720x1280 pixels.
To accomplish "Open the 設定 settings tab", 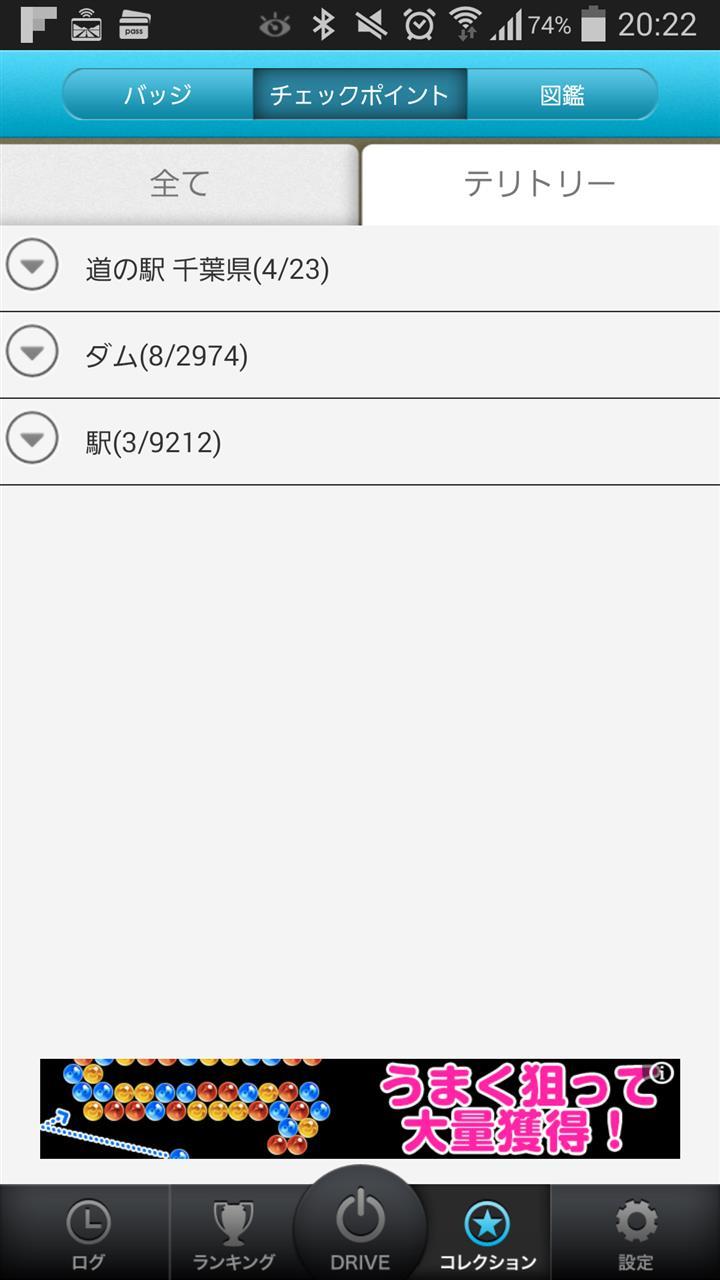I will point(636,1234).
